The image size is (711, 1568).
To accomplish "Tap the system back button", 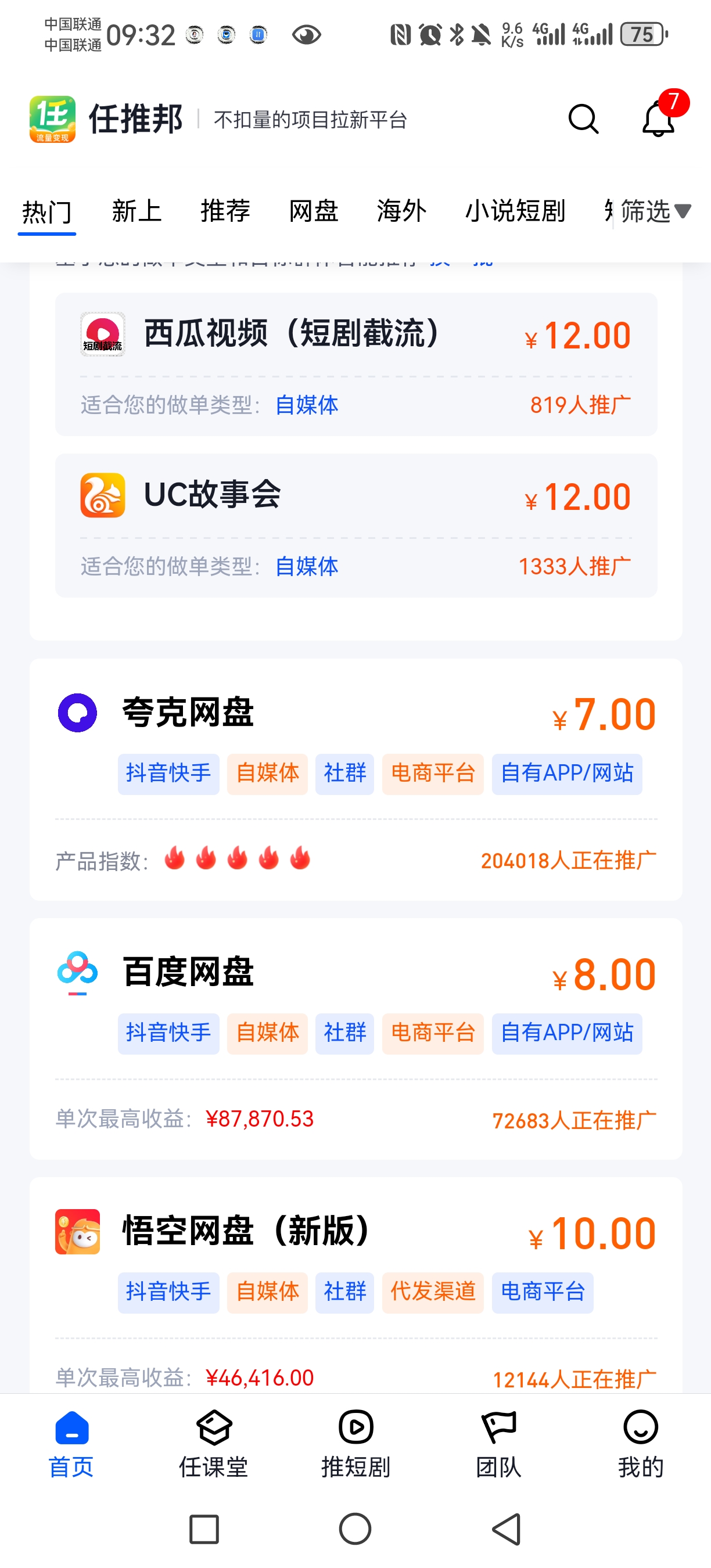I will (x=507, y=1529).
